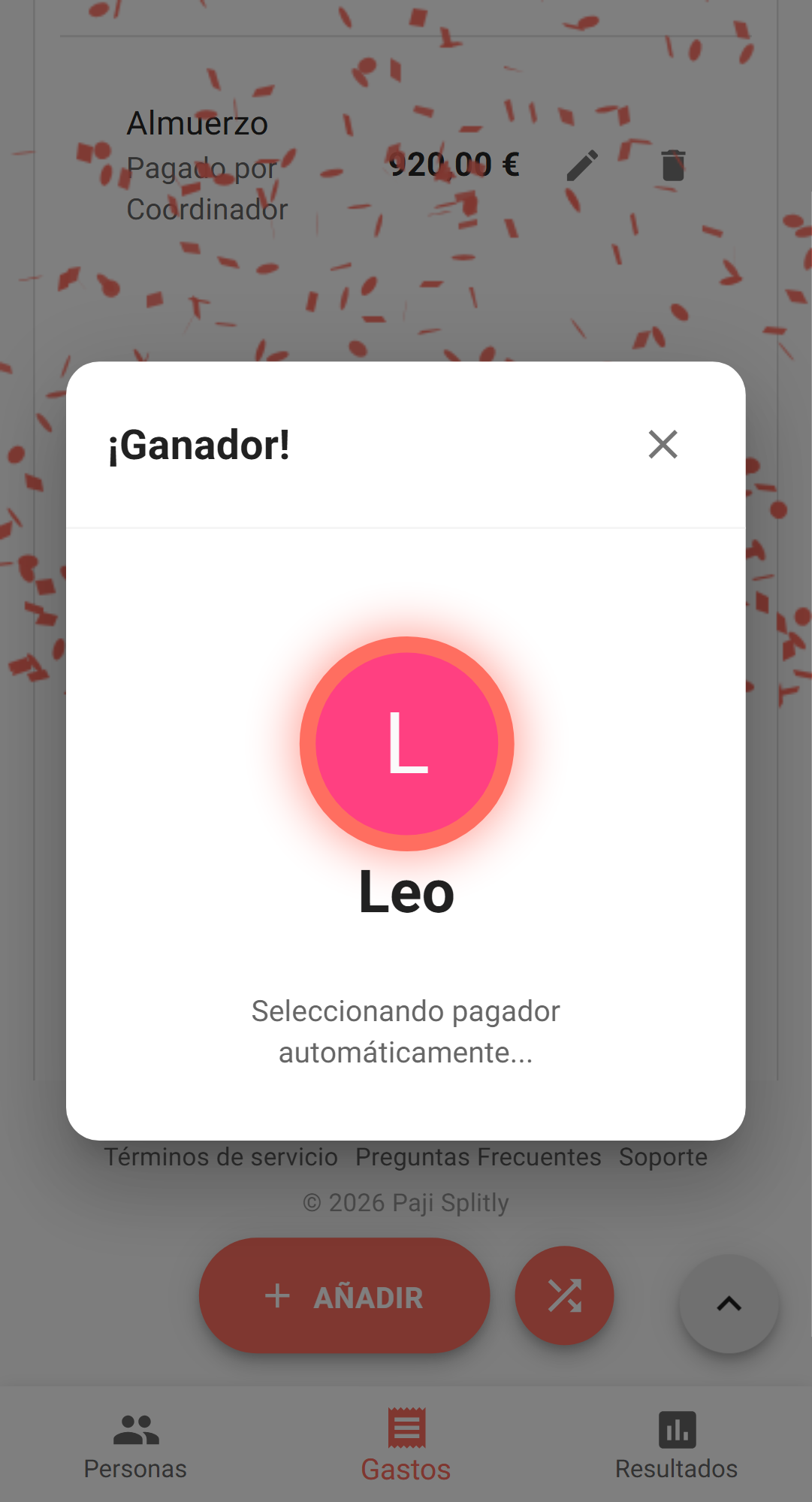Delete the Almuerzo expense via trash icon
Viewport: 812px width, 1502px height.
click(672, 165)
